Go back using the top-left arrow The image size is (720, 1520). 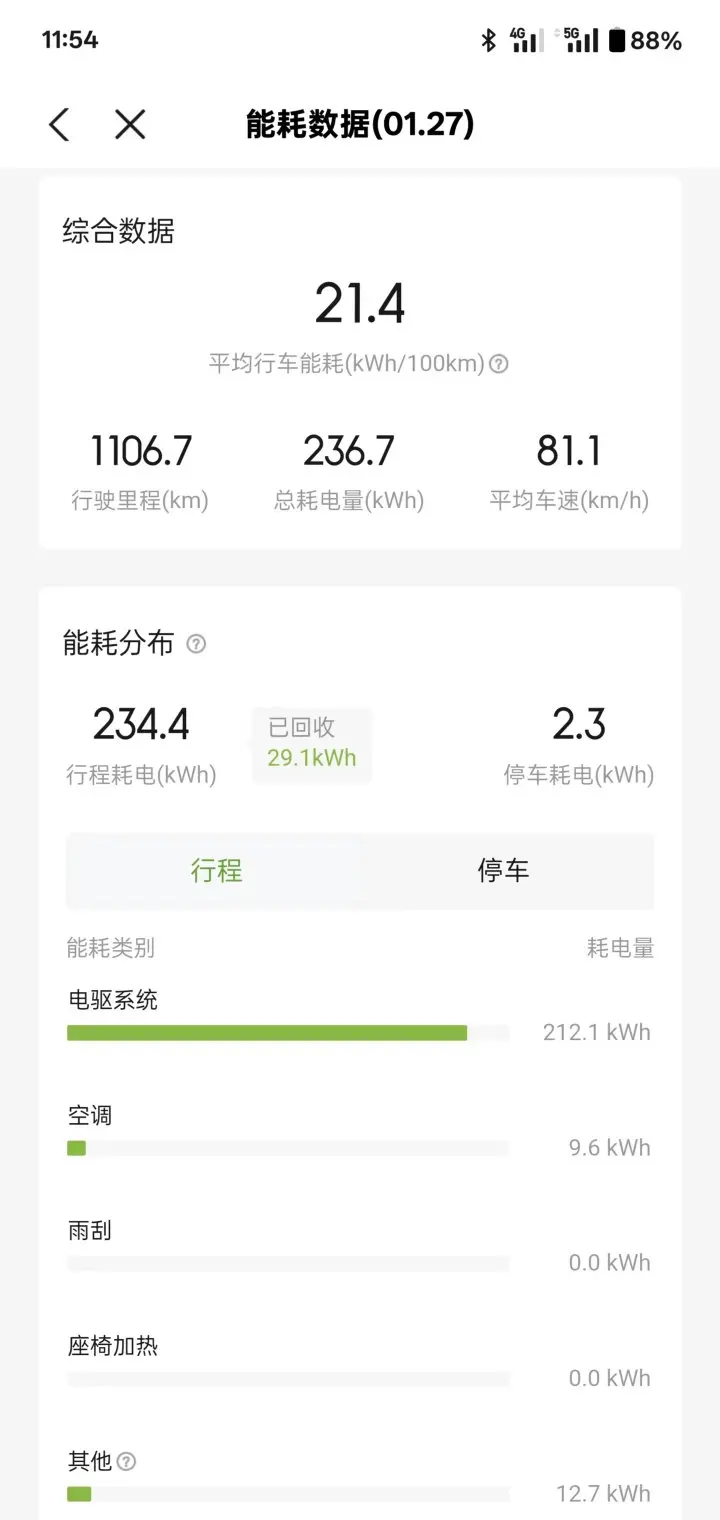(x=59, y=125)
